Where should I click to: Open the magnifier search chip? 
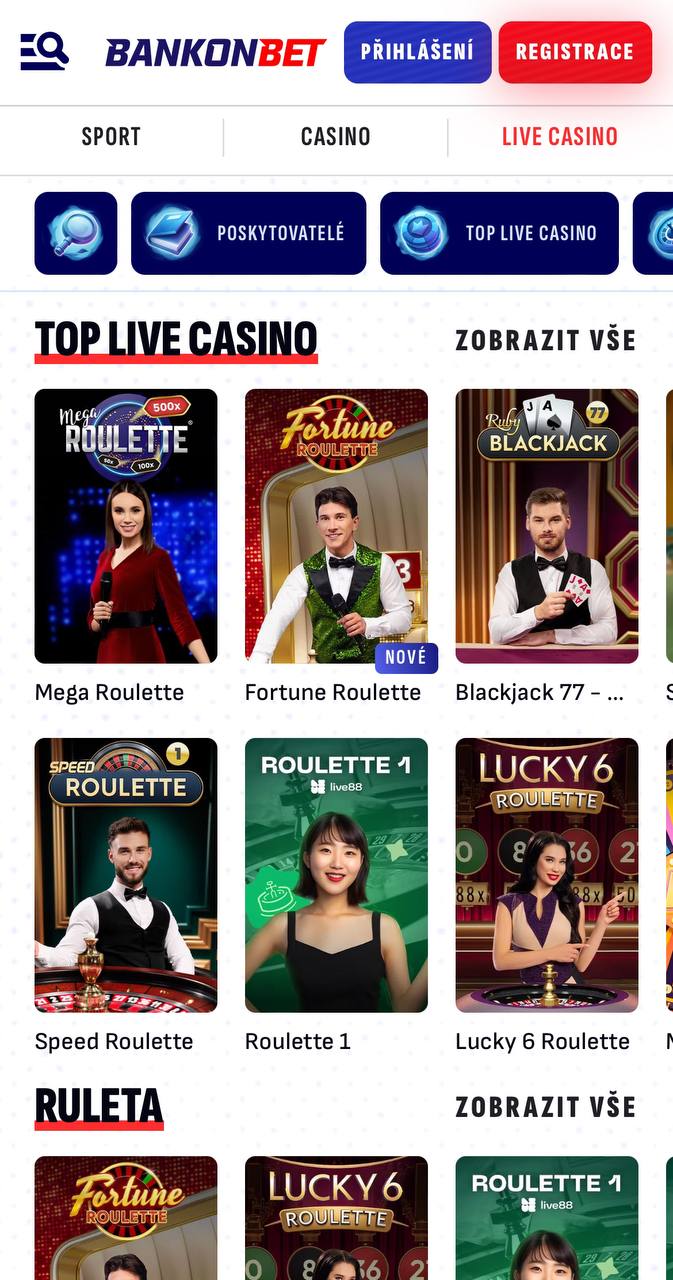(76, 233)
